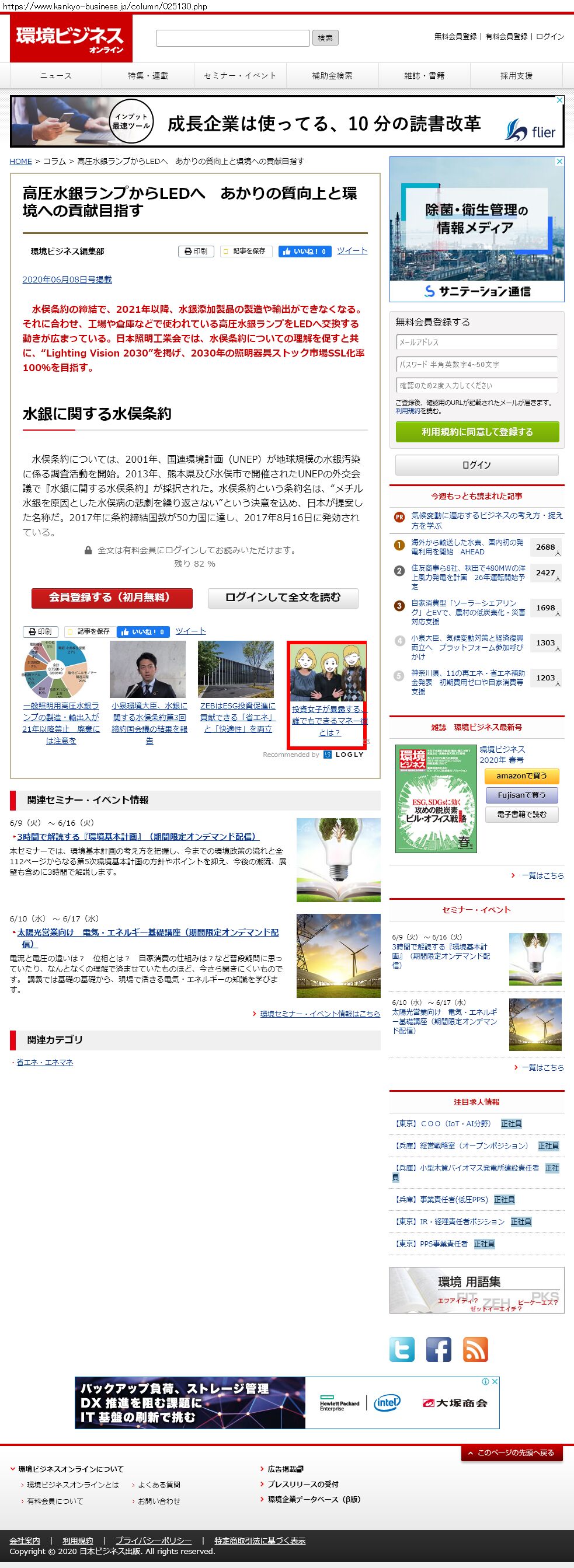This screenshot has width=574, height=1568.
Task: Tap the 検索 search button
Action: click(325, 38)
